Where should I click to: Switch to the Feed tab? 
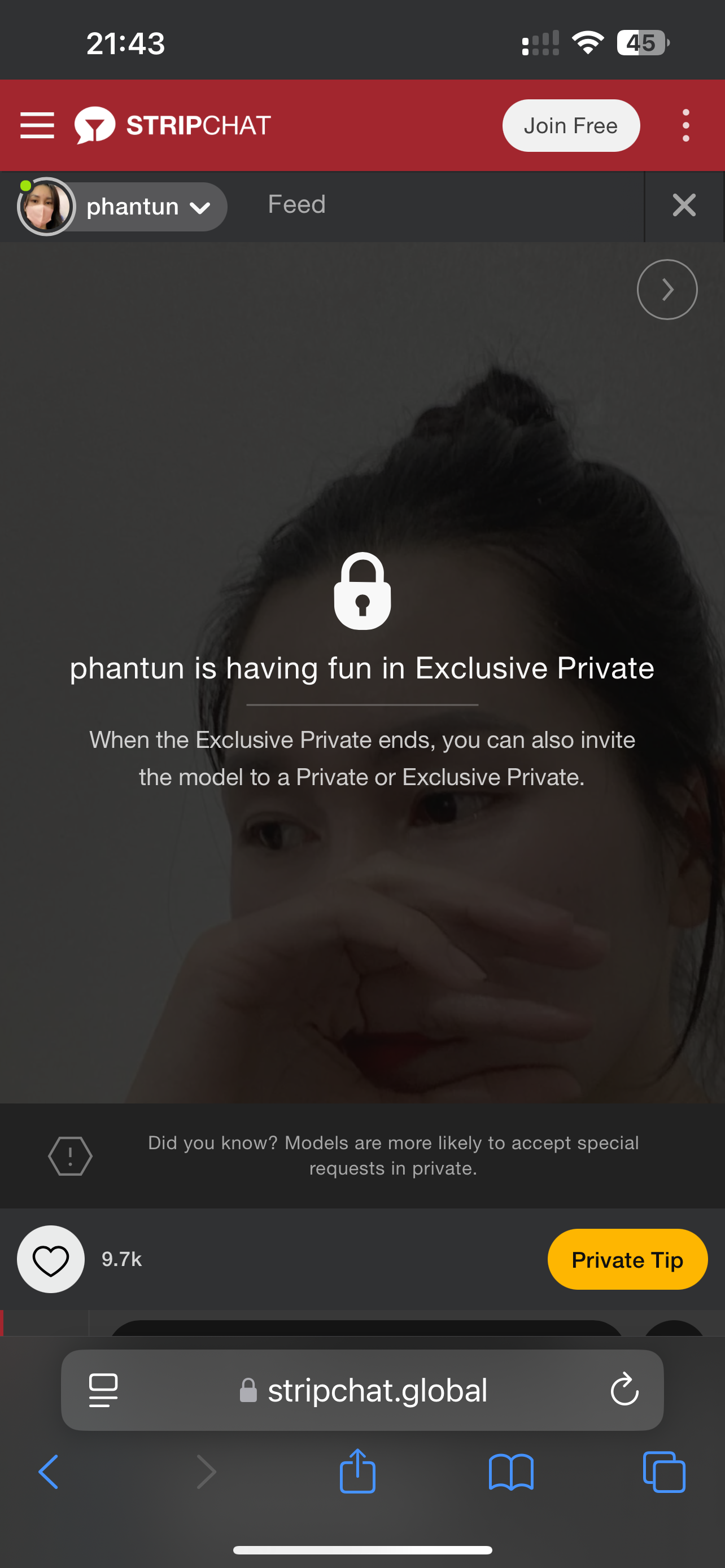[296, 204]
